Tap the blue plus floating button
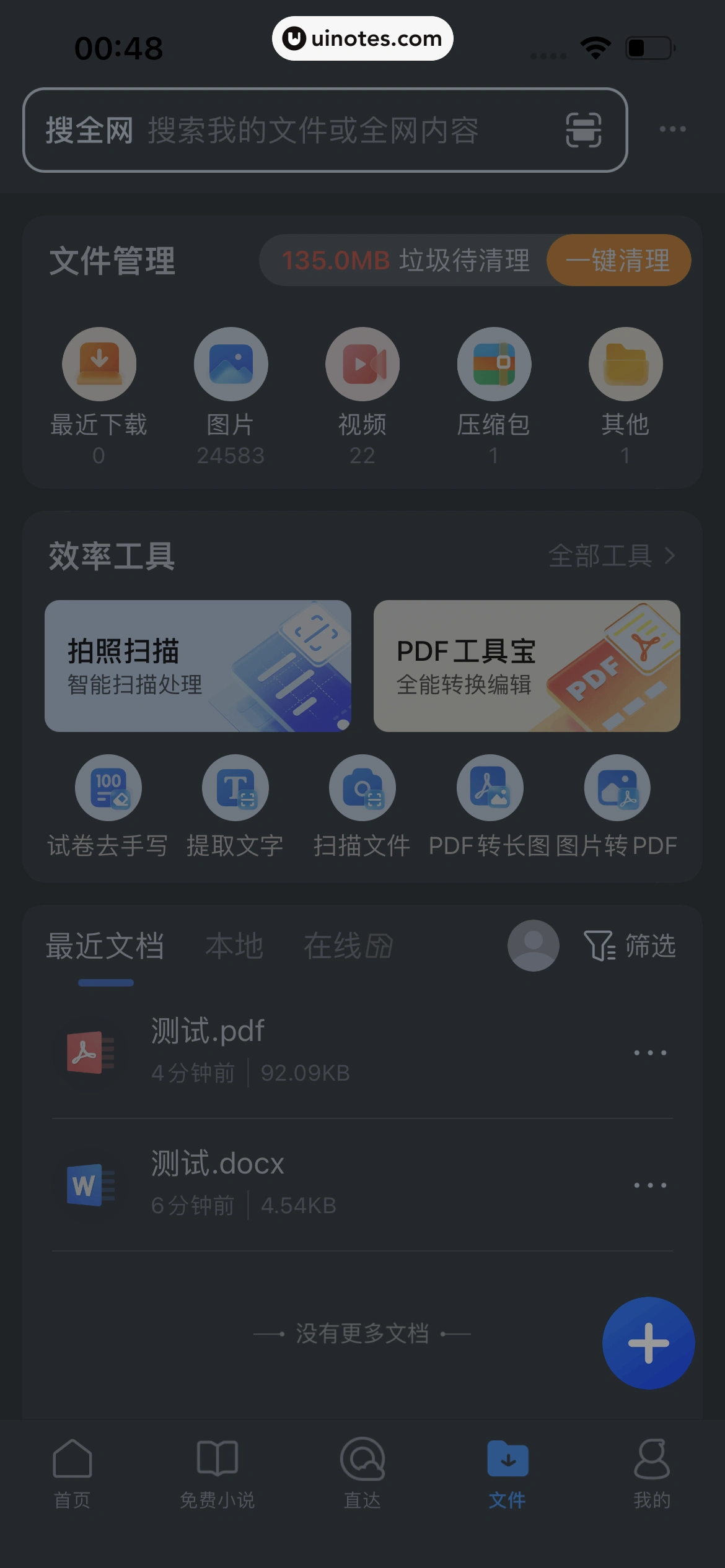This screenshot has height=1568, width=725. tap(648, 1343)
